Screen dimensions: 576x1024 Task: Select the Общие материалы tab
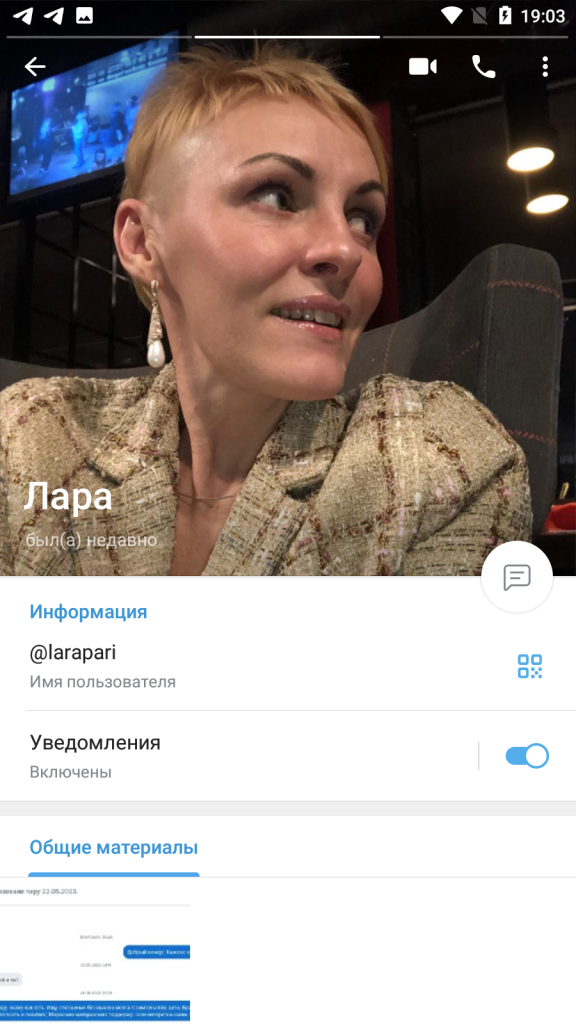[114, 848]
